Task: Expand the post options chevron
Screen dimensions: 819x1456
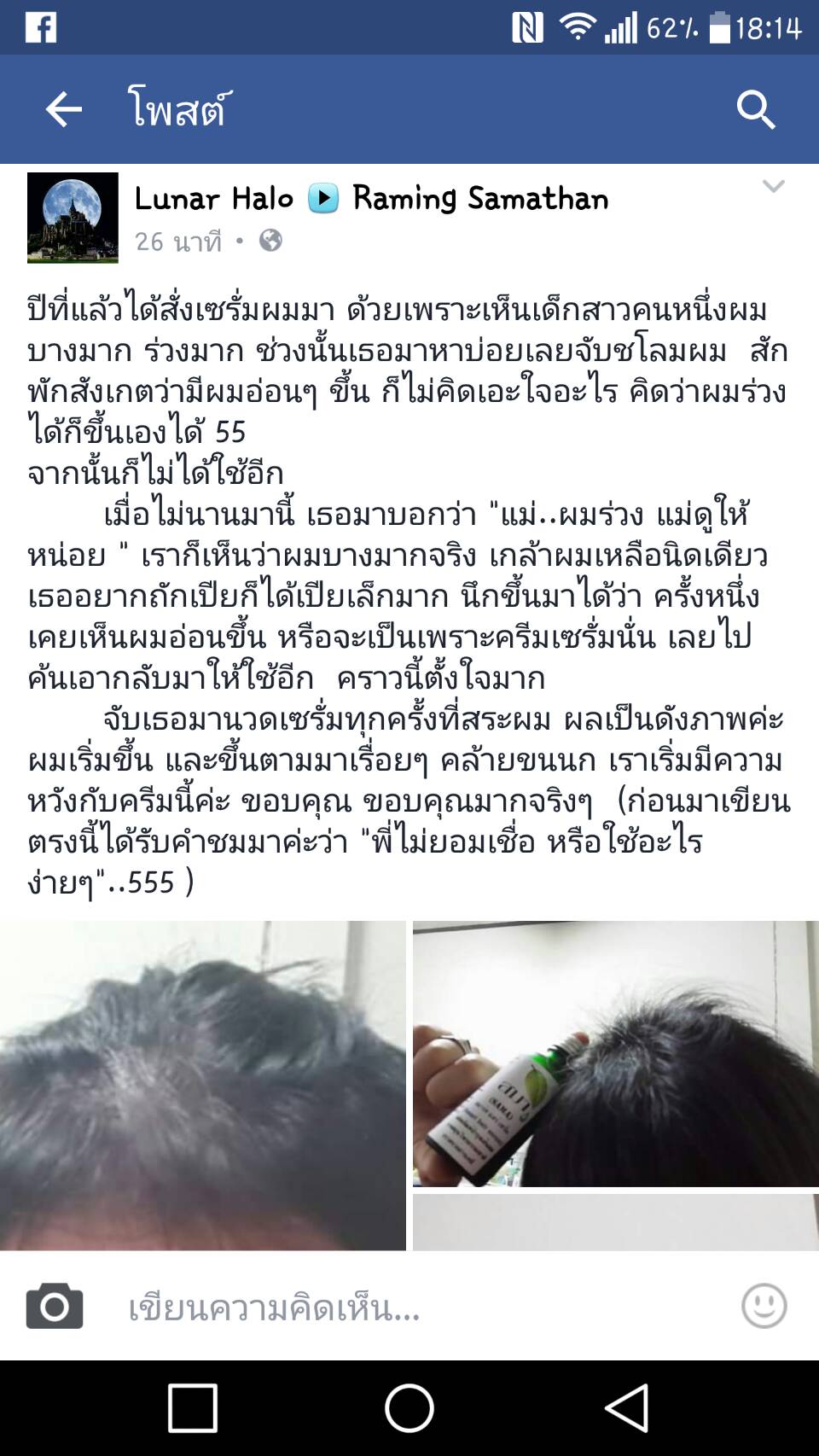Action: point(773,186)
